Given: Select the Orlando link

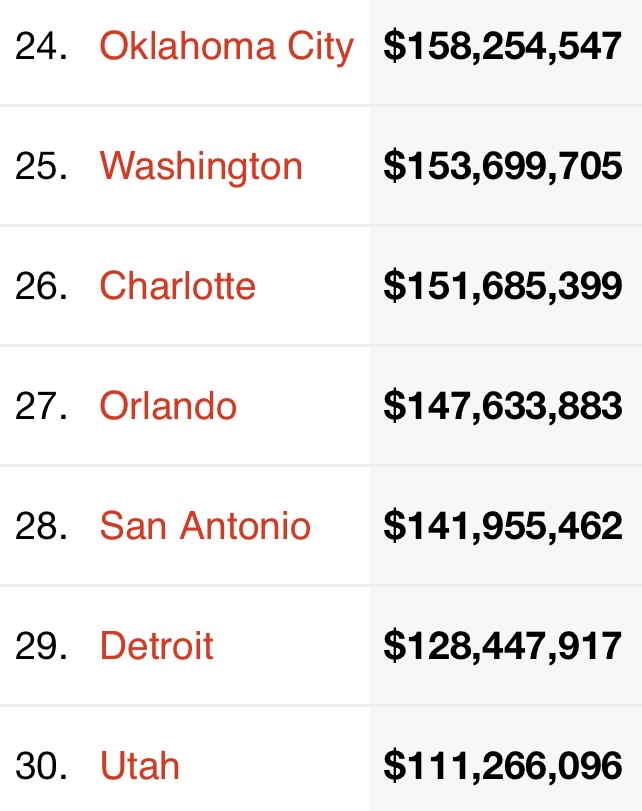Looking at the screenshot, I should pyautogui.click(x=168, y=406).
